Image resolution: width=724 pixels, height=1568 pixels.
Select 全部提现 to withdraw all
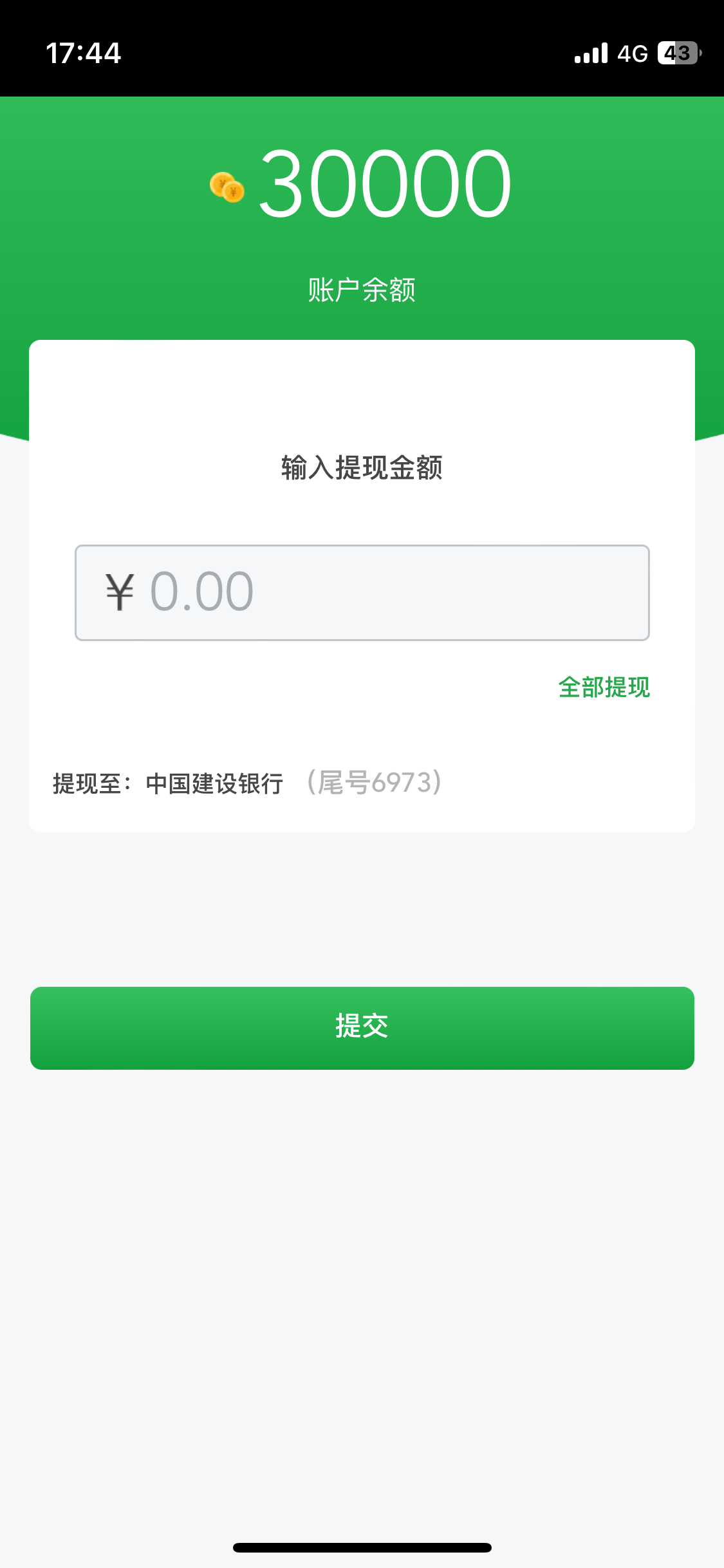click(x=604, y=687)
